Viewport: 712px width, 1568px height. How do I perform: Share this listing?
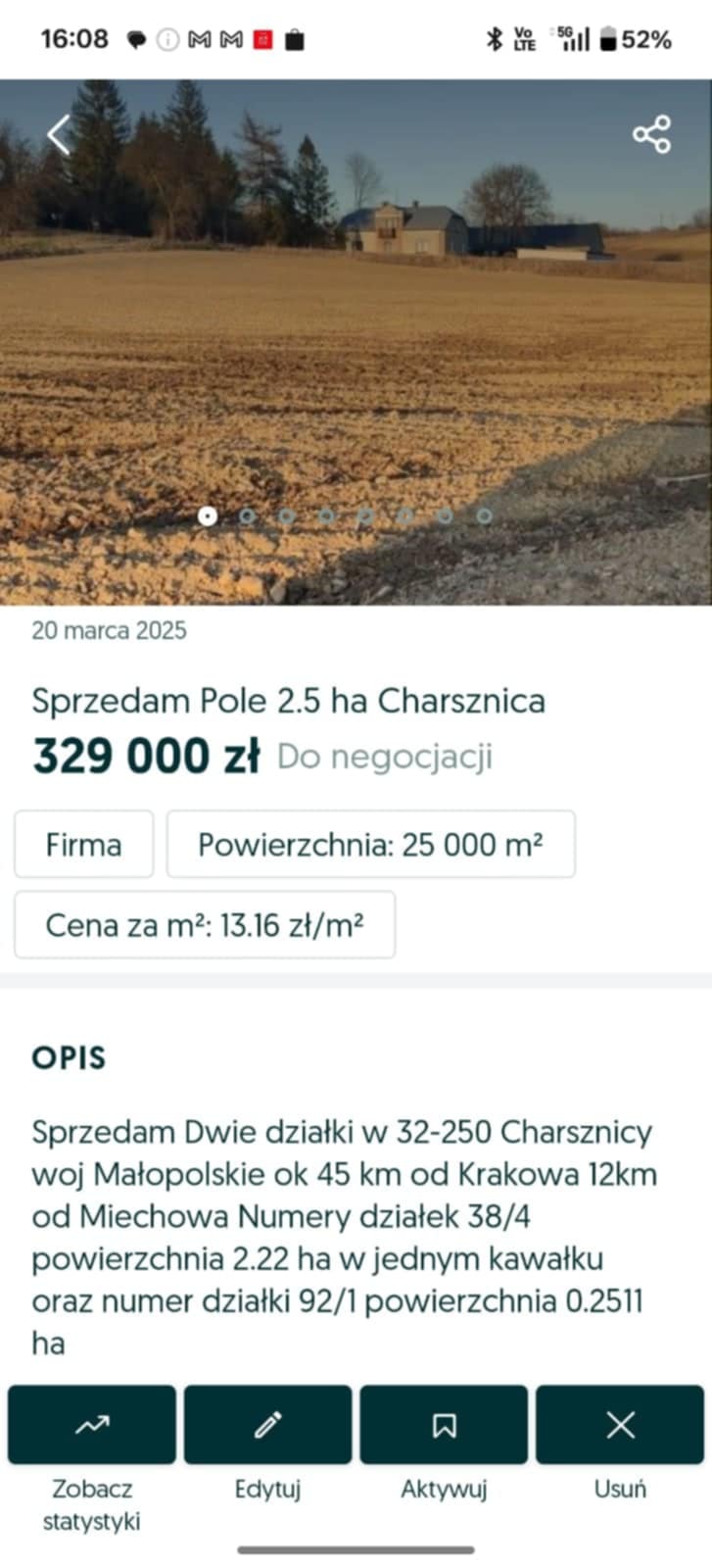(x=651, y=134)
